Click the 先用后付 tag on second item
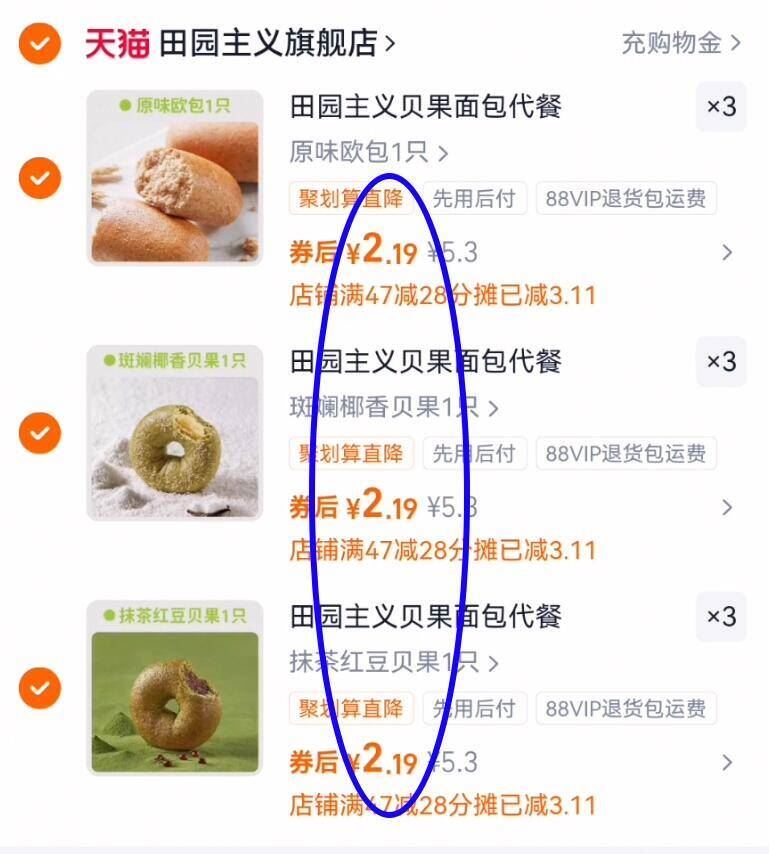 coord(475,453)
